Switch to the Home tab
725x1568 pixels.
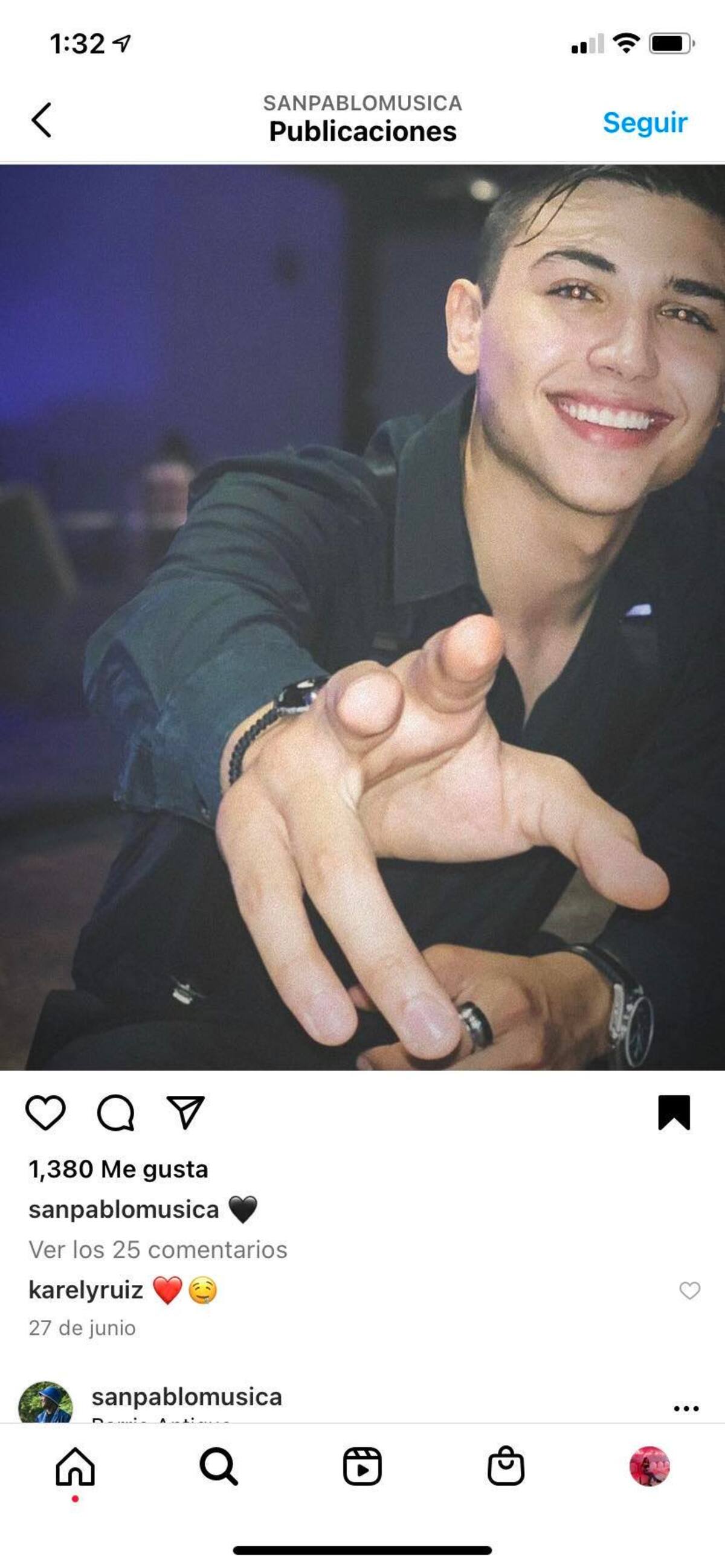(75, 1467)
